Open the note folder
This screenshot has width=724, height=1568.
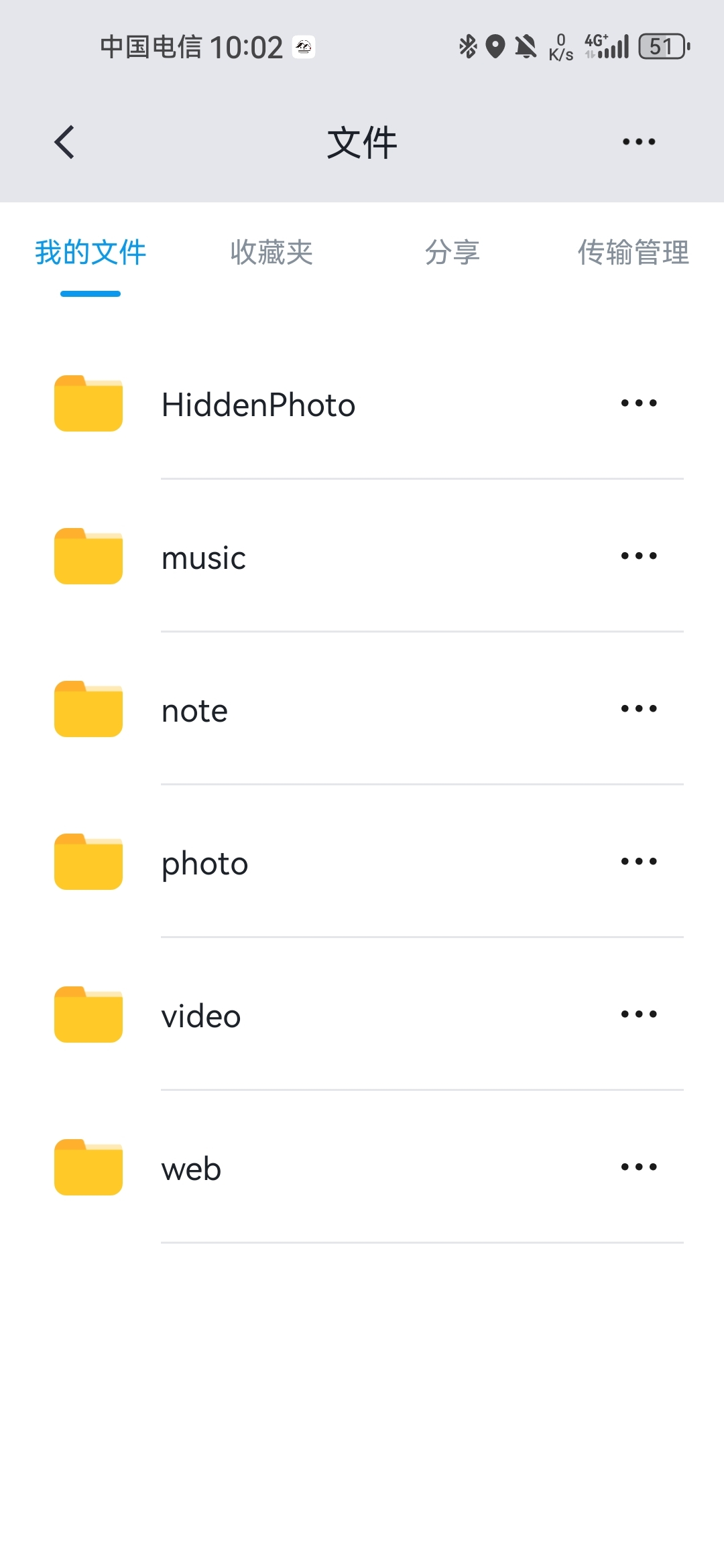pos(362,710)
